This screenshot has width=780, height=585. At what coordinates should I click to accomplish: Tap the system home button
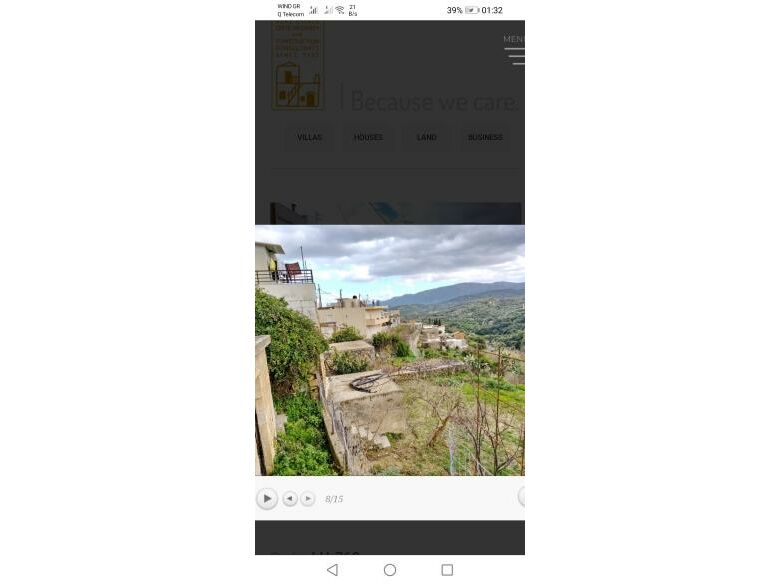pyautogui.click(x=390, y=570)
